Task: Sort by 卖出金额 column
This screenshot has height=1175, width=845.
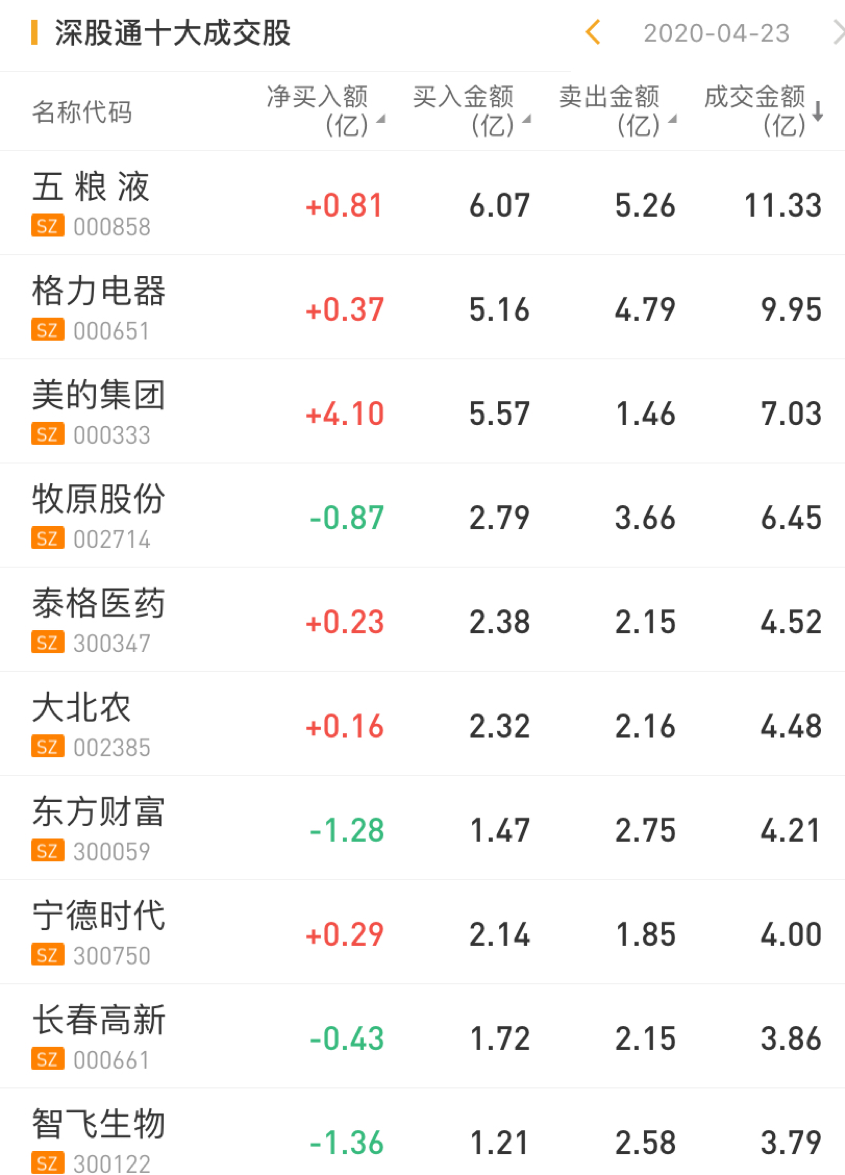Action: click(615, 110)
